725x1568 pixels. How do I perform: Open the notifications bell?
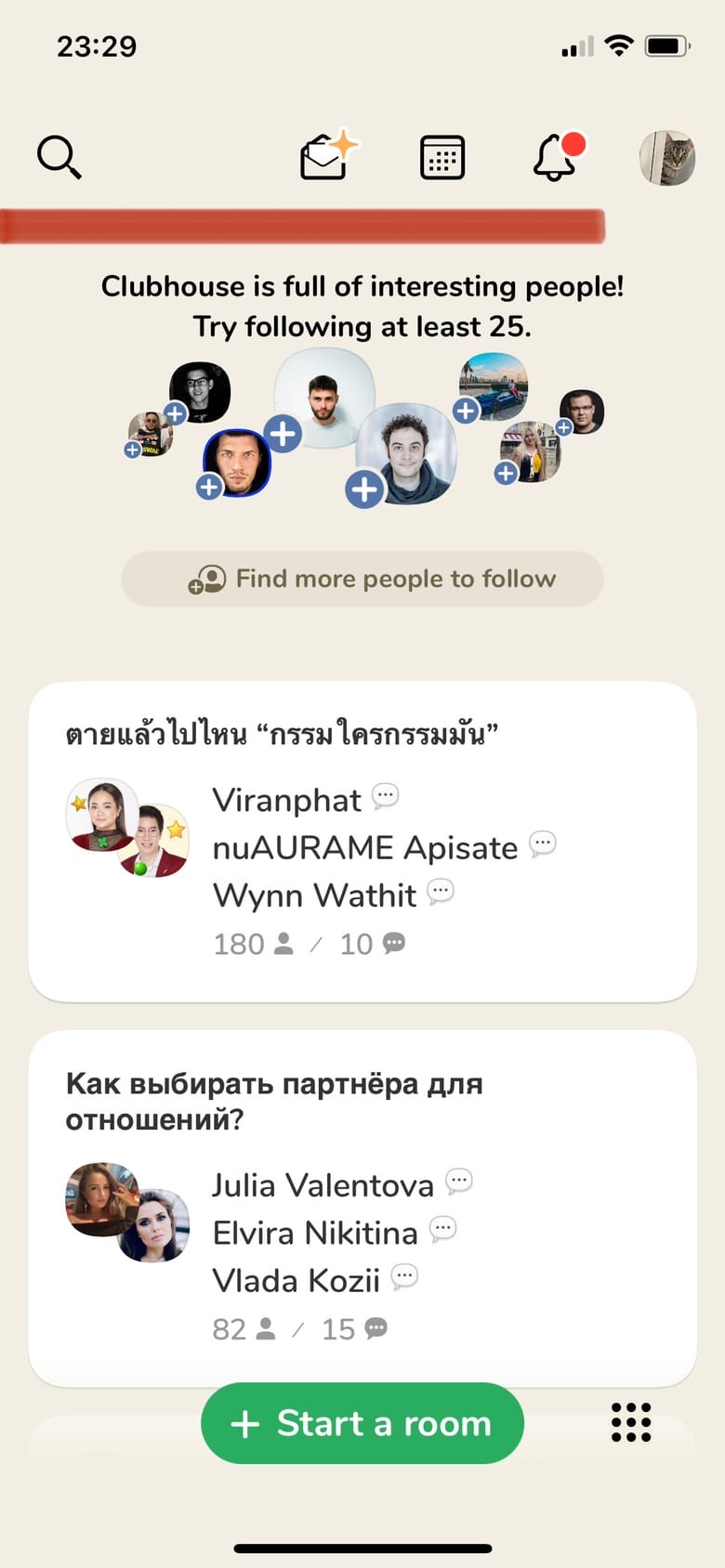click(556, 157)
